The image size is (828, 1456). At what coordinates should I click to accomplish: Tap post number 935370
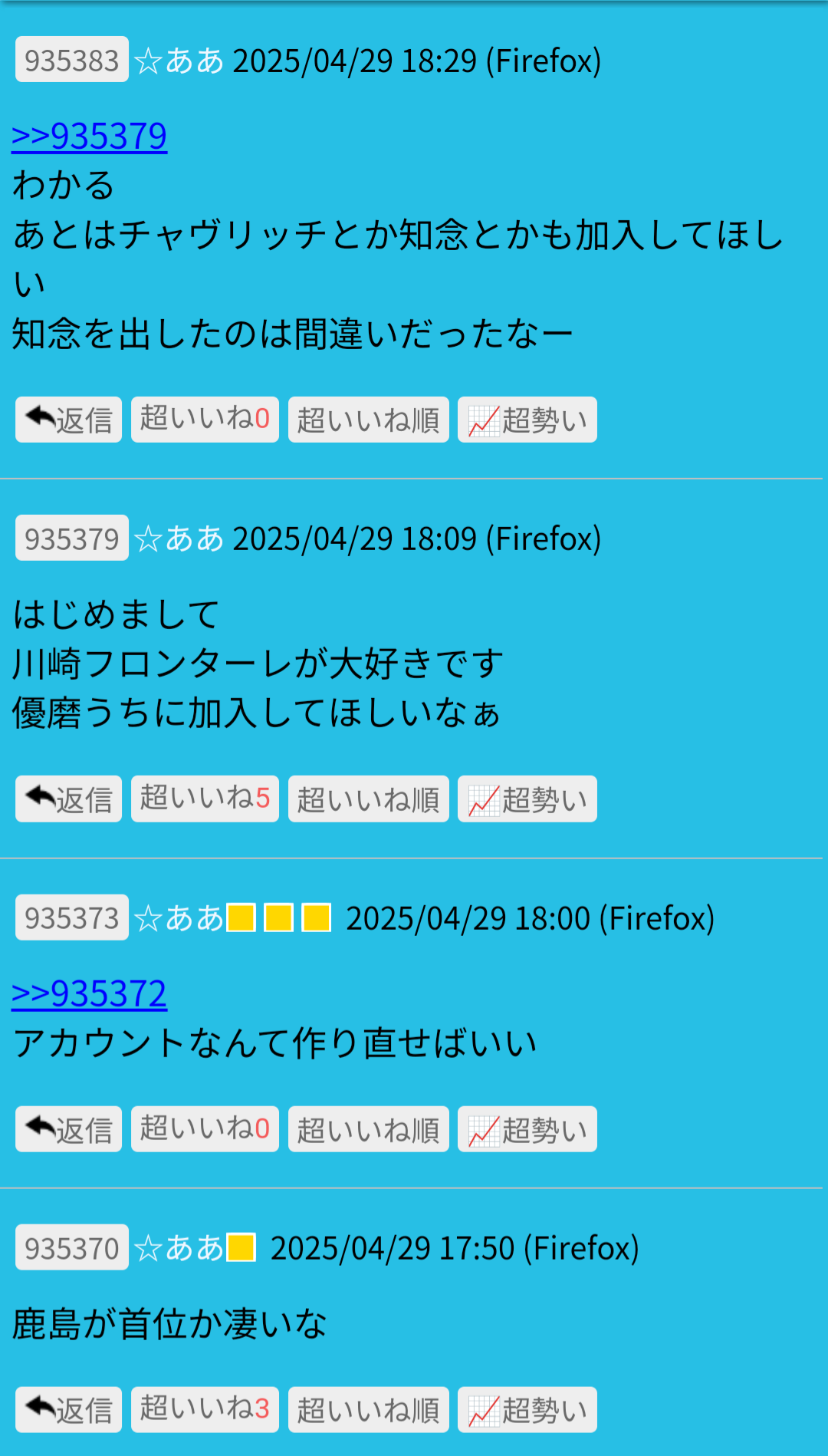coord(71,1248)
